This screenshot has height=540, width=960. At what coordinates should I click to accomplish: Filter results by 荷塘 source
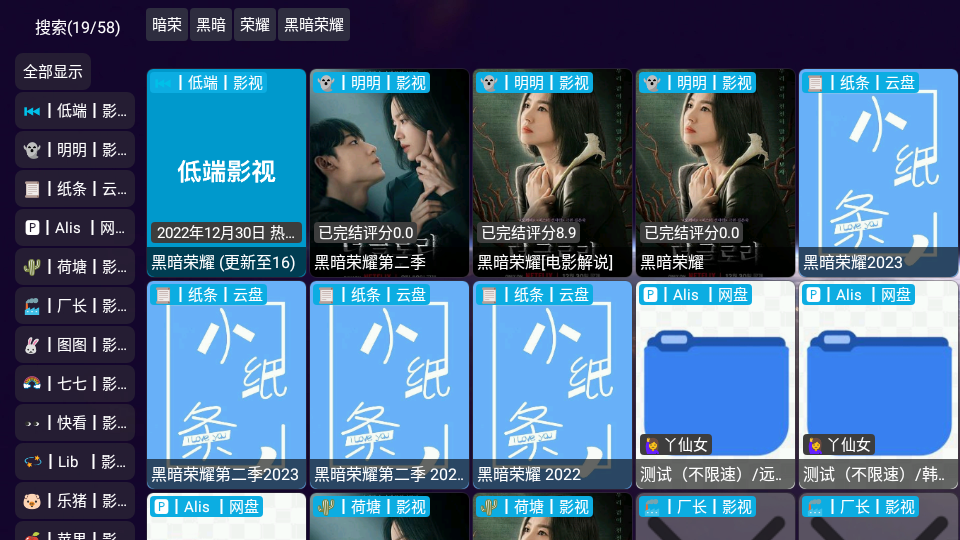tap(75, 267)
